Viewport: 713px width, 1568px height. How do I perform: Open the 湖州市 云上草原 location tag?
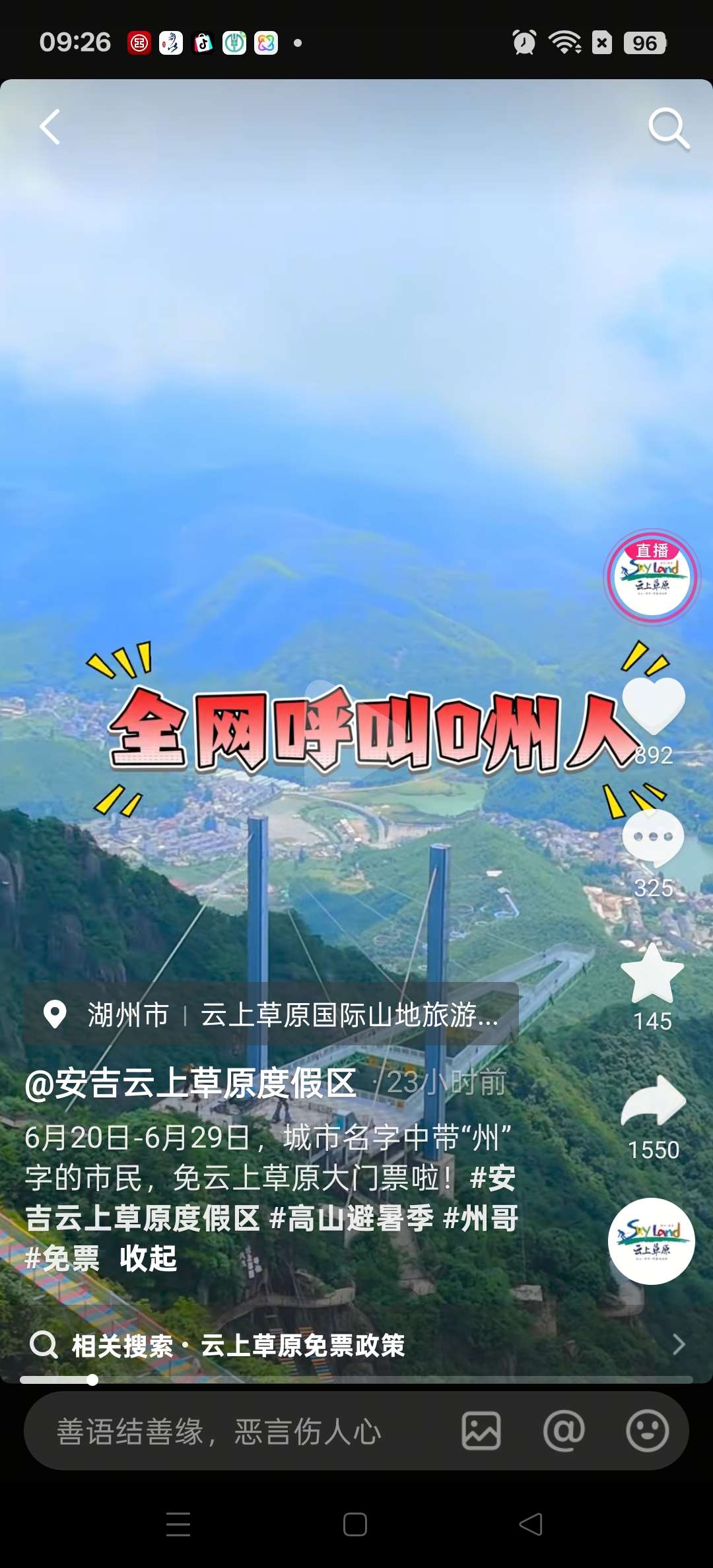click(271, 1014)
